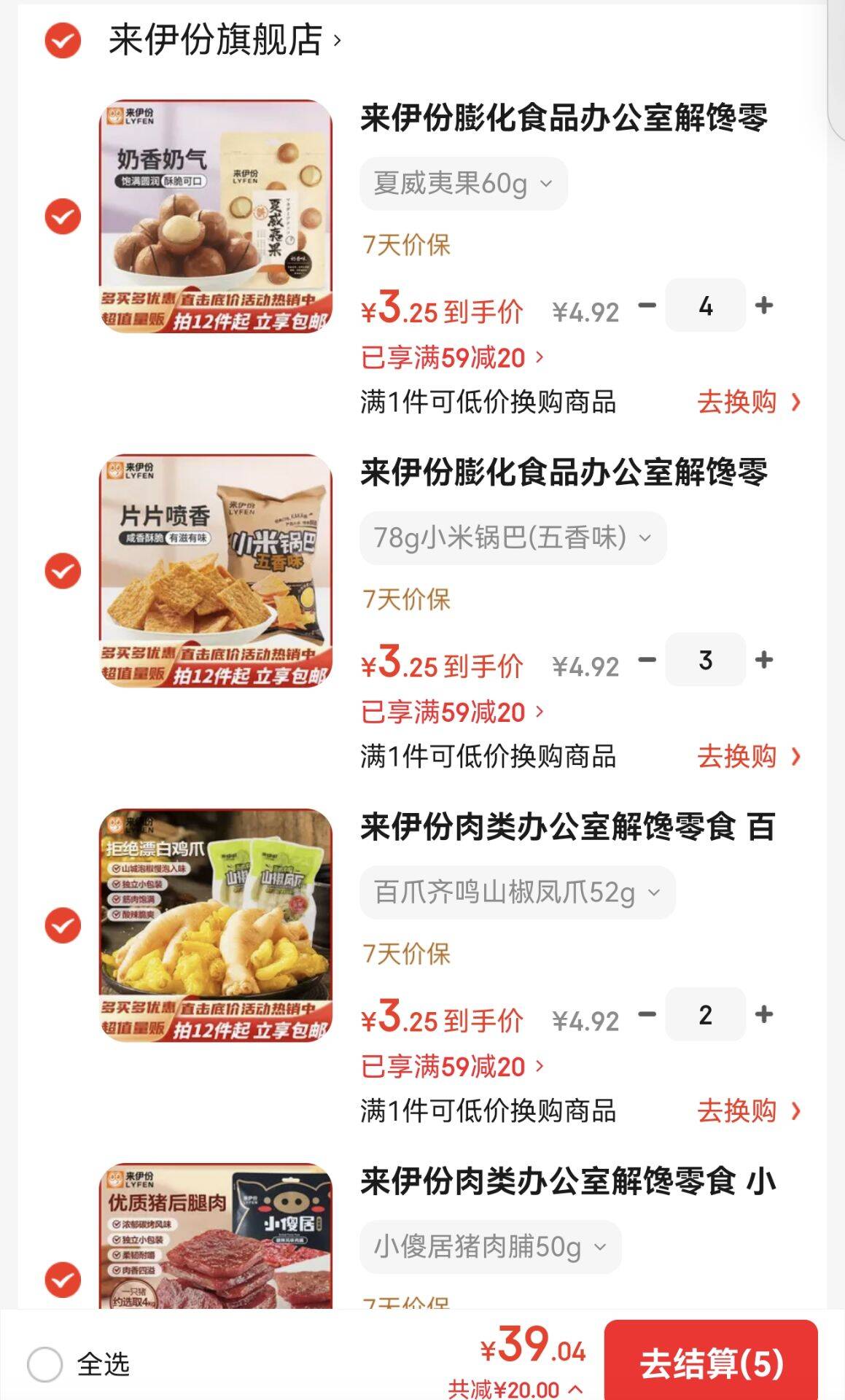Reduce 小米锅巴(五香味) quantity by one

click(x=647, y=660)
